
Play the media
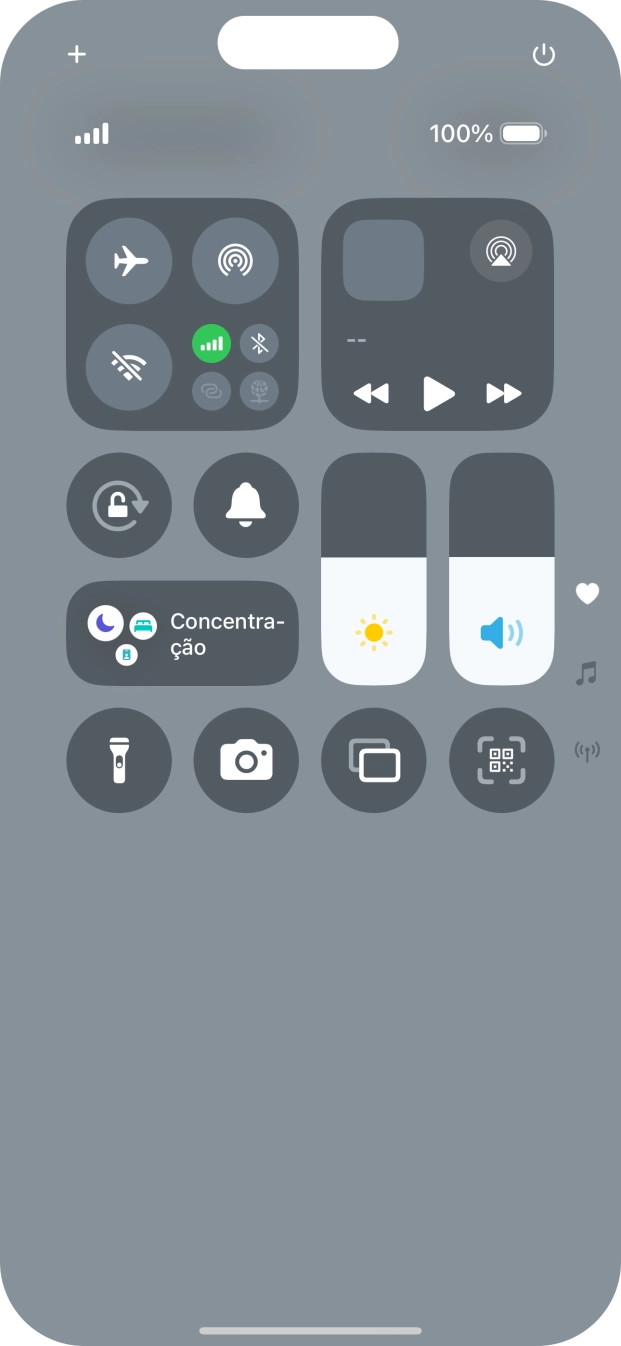pyautogui.click(x=437, y=394)
